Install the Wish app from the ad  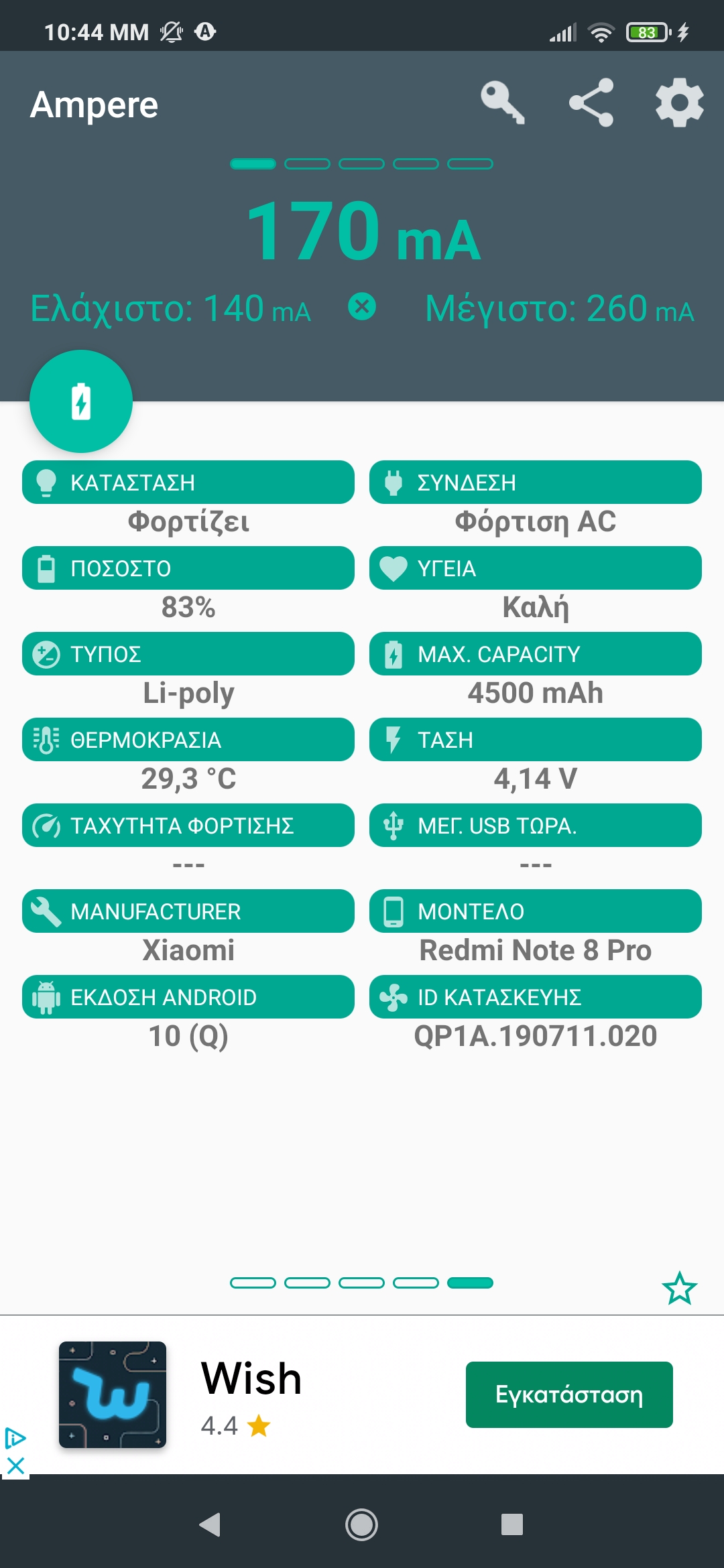click(569, 1394)
